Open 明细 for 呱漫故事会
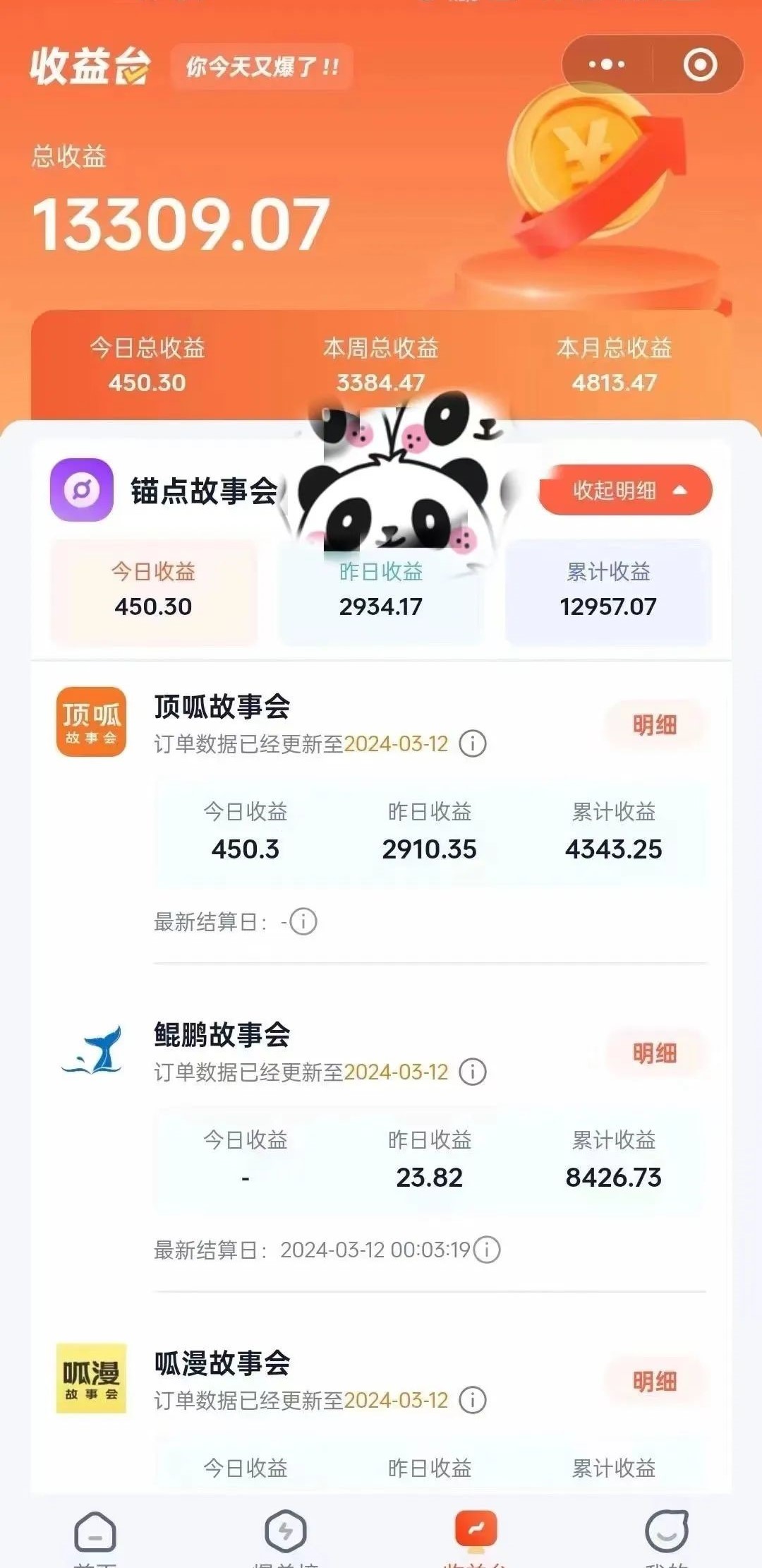Viewport: 762px width, 1568px height. [654, 1382]
